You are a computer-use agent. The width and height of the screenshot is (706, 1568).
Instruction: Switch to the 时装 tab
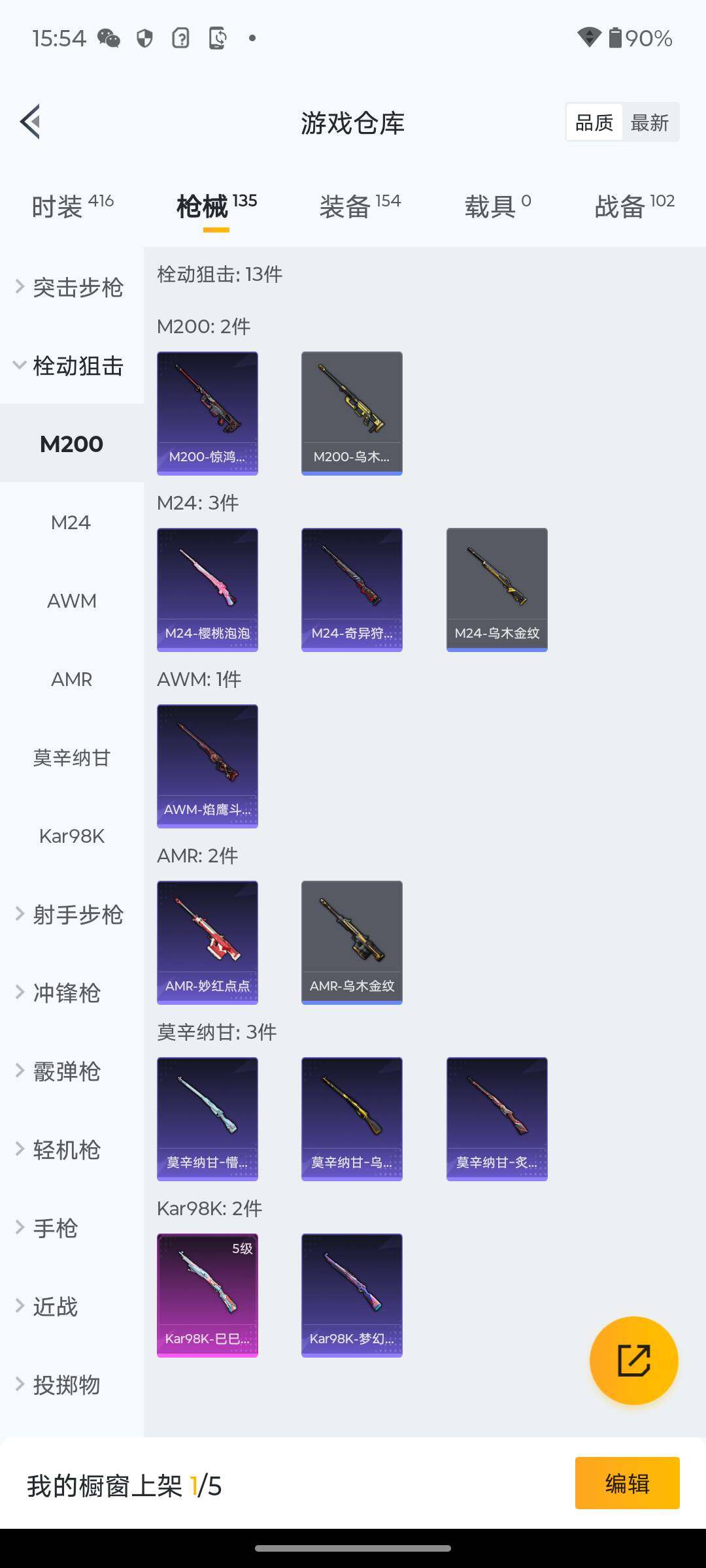coord(72,206)
